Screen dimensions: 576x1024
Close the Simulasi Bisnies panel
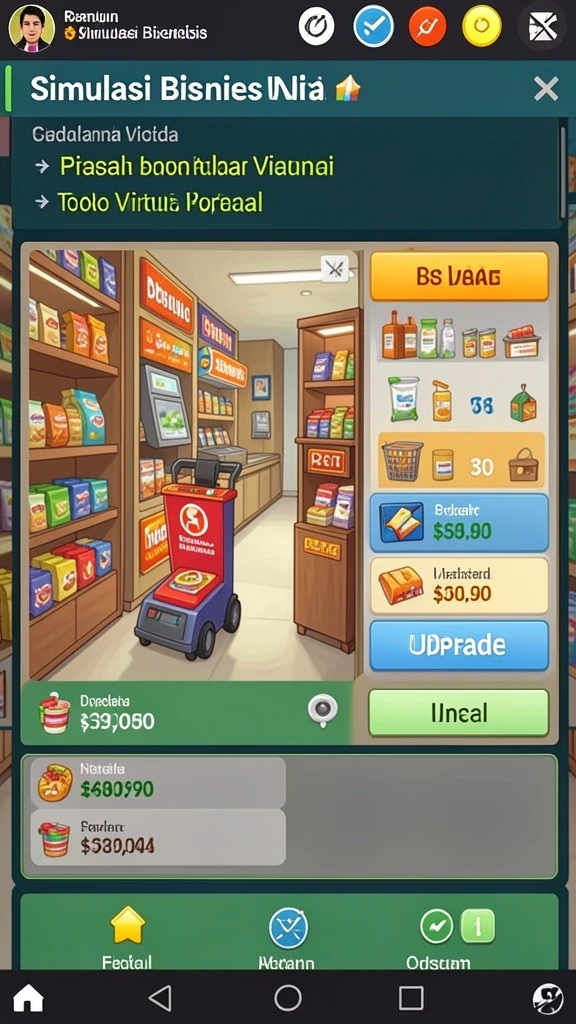pyautogui.click(x=545, y=89)
